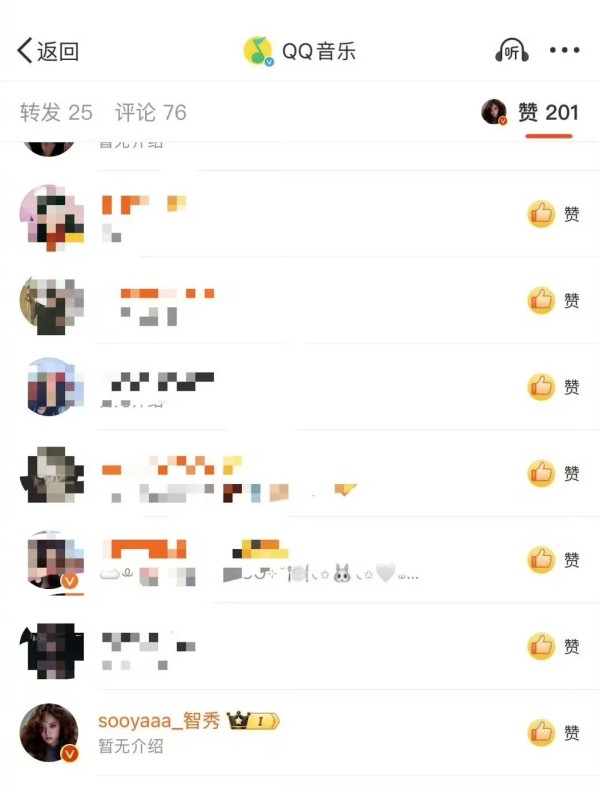This screenshot has width=600, height=789.
Task: Go back via the 返回 button
Action: (47, 51)
